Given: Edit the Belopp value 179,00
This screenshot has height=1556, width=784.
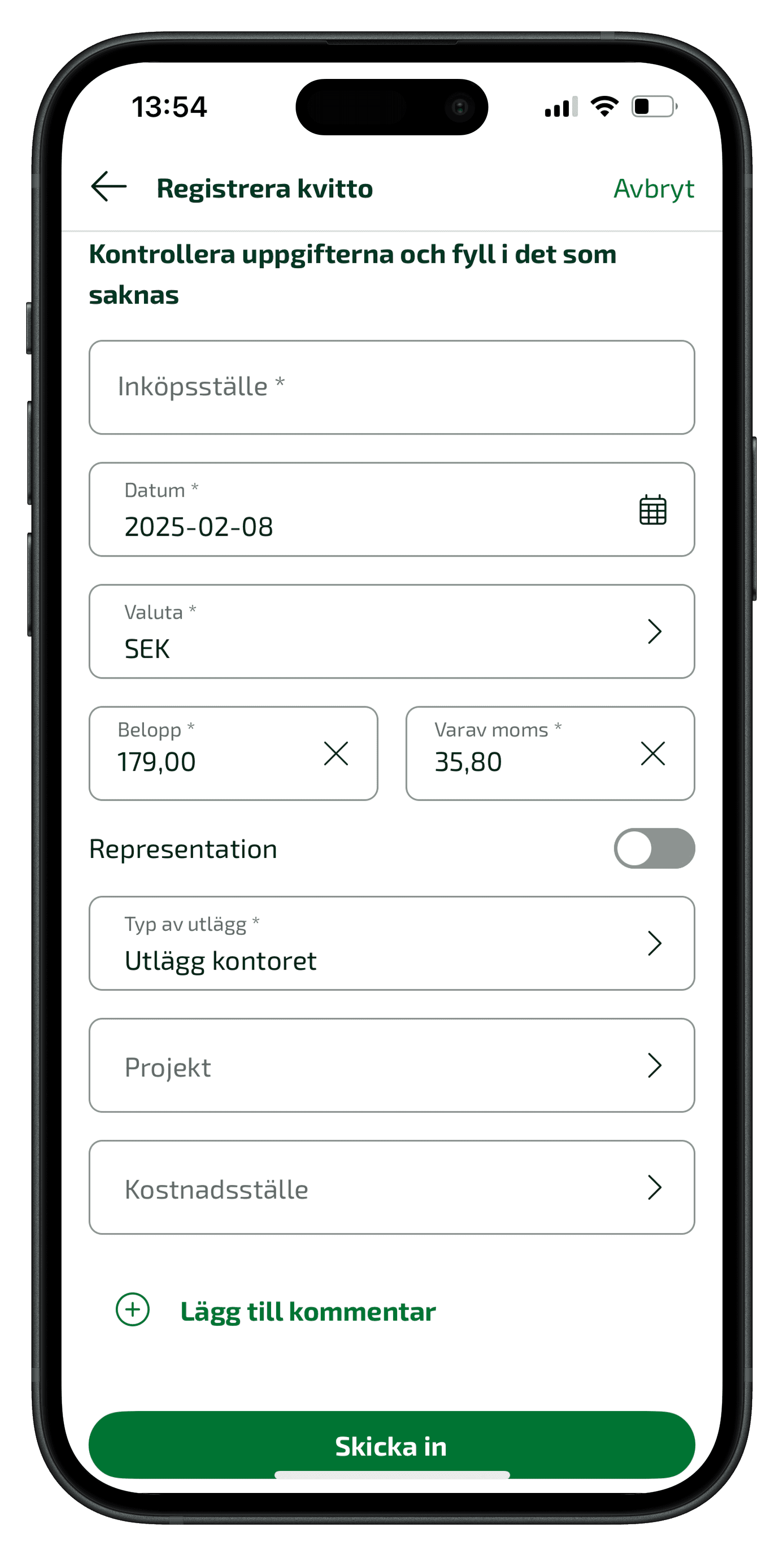Looking at the screenshot, I should tap(156, 762).
